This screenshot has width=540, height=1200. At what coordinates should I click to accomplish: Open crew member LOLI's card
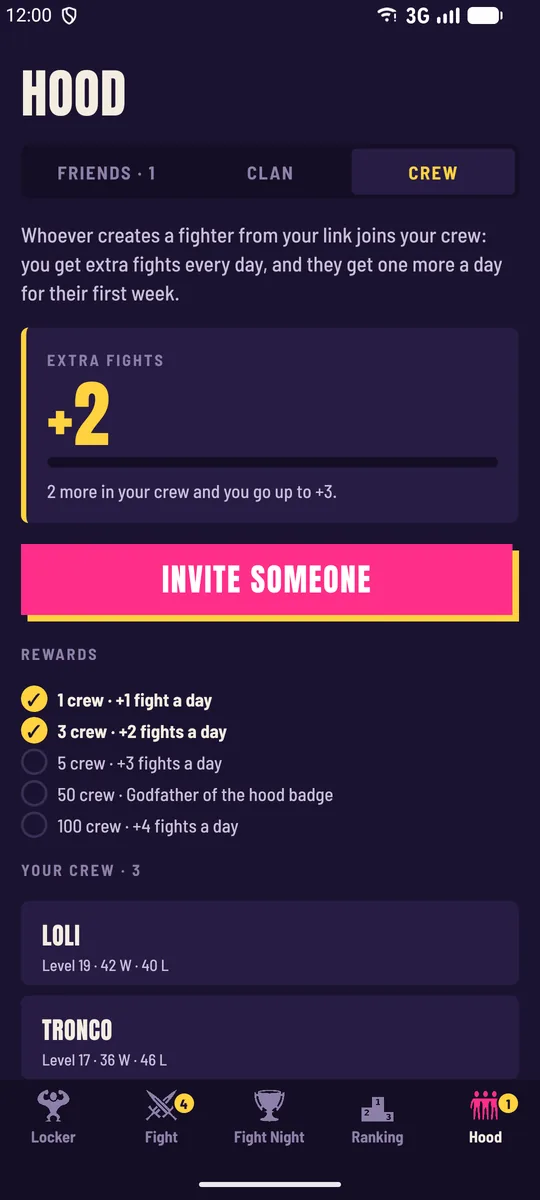(270, 943)
